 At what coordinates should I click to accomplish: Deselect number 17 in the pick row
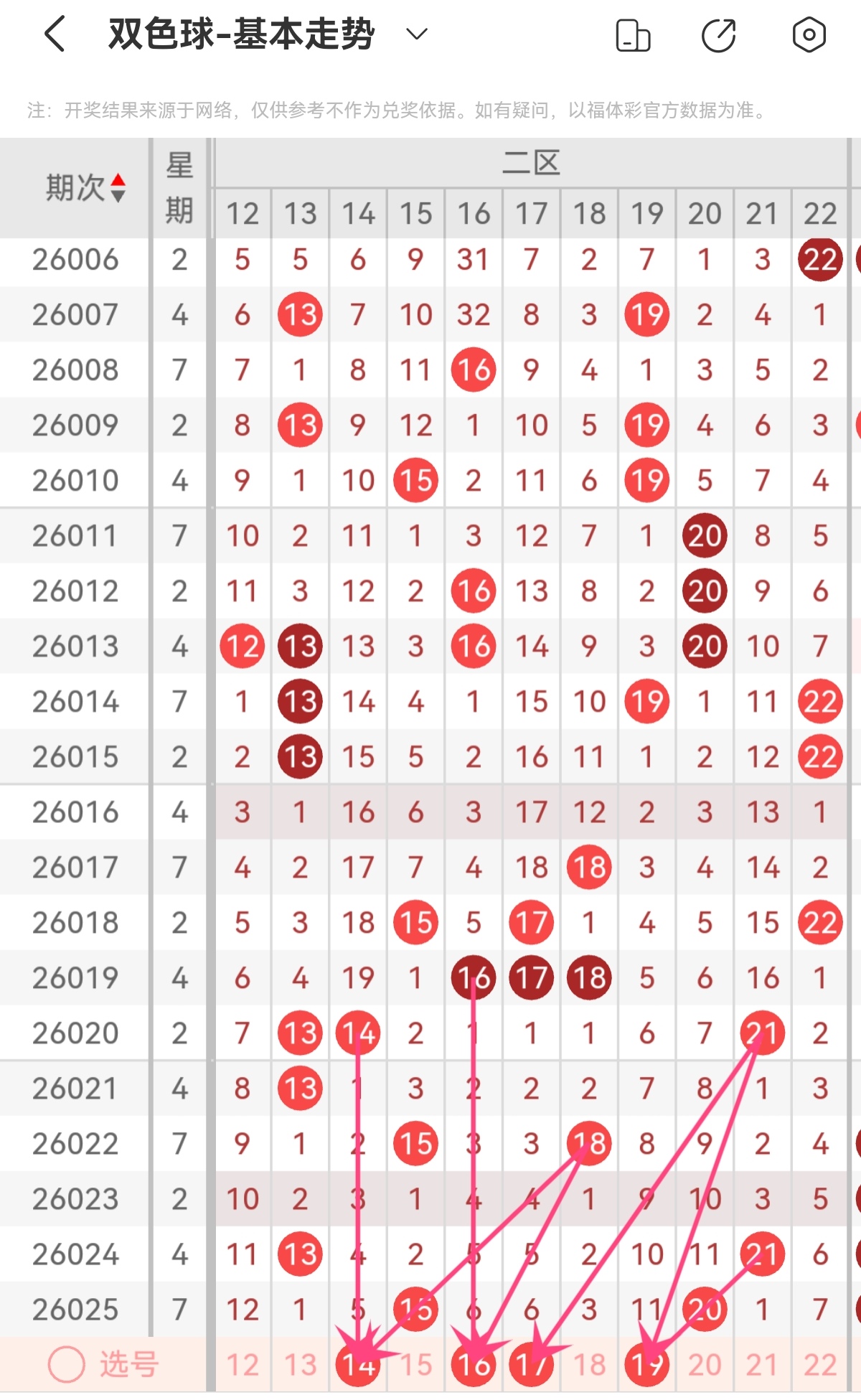pyautogui.click(x=531, y=1364)
